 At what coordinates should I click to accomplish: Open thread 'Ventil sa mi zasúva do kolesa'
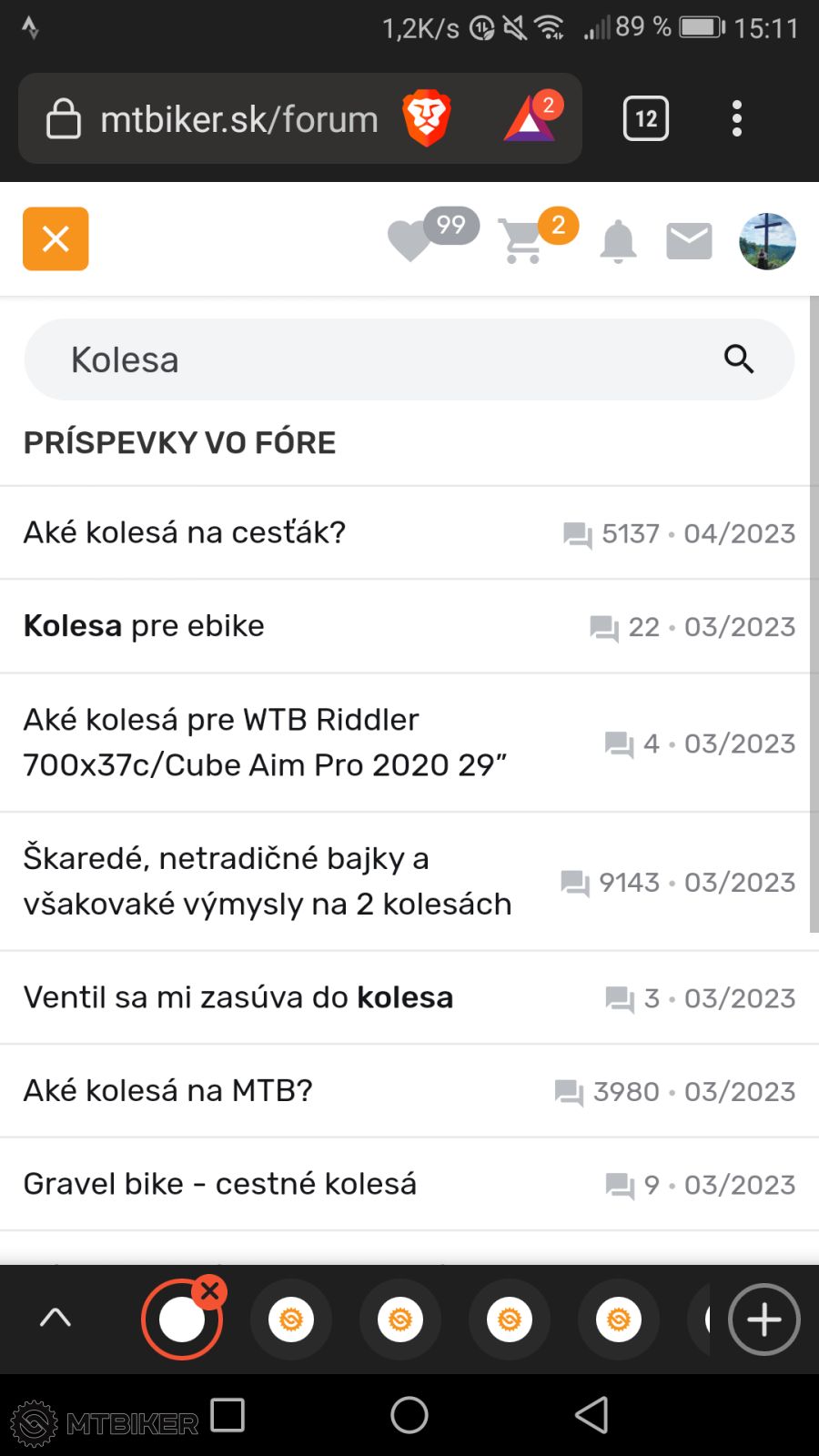[238, 997]
